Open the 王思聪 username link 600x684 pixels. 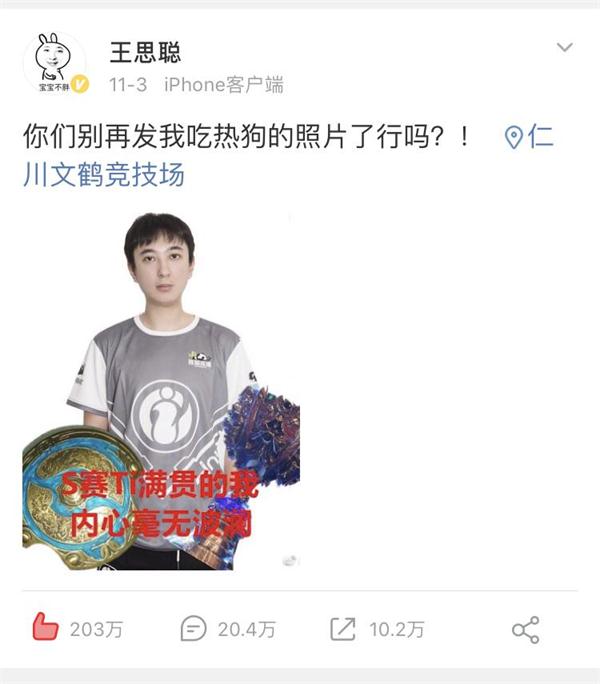(145, 52)
